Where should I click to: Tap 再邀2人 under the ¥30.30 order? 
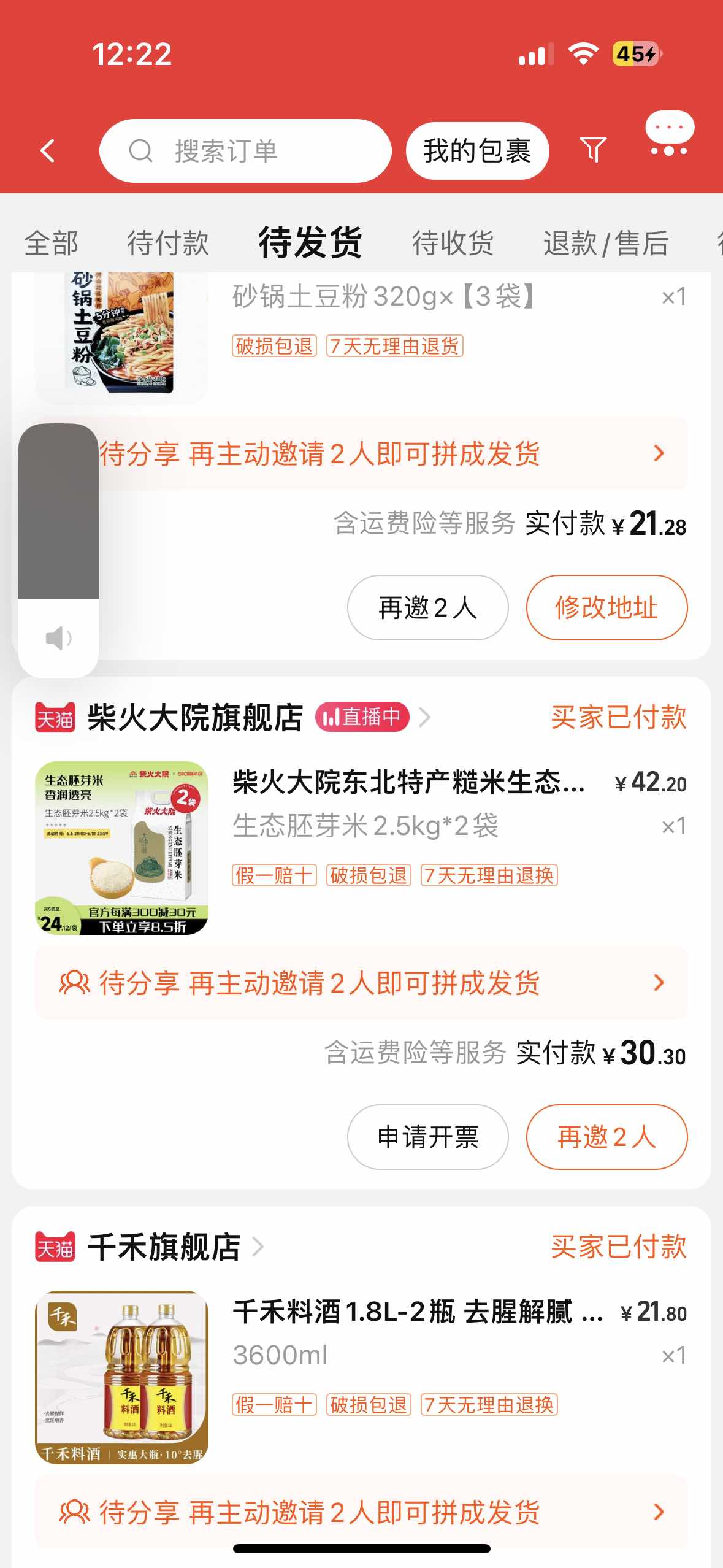click(606, 1137)
